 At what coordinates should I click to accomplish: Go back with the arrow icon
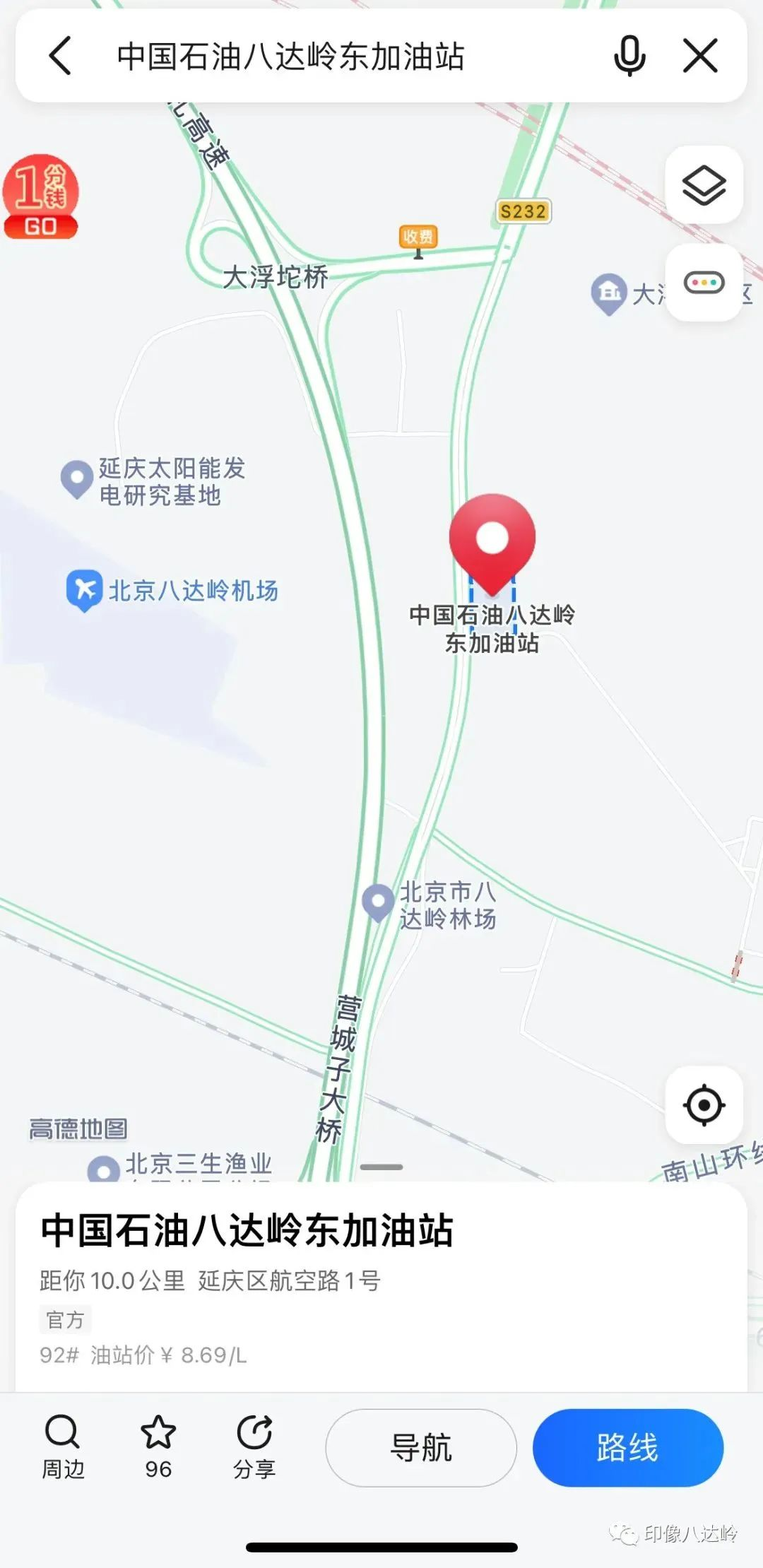(61, 56)
